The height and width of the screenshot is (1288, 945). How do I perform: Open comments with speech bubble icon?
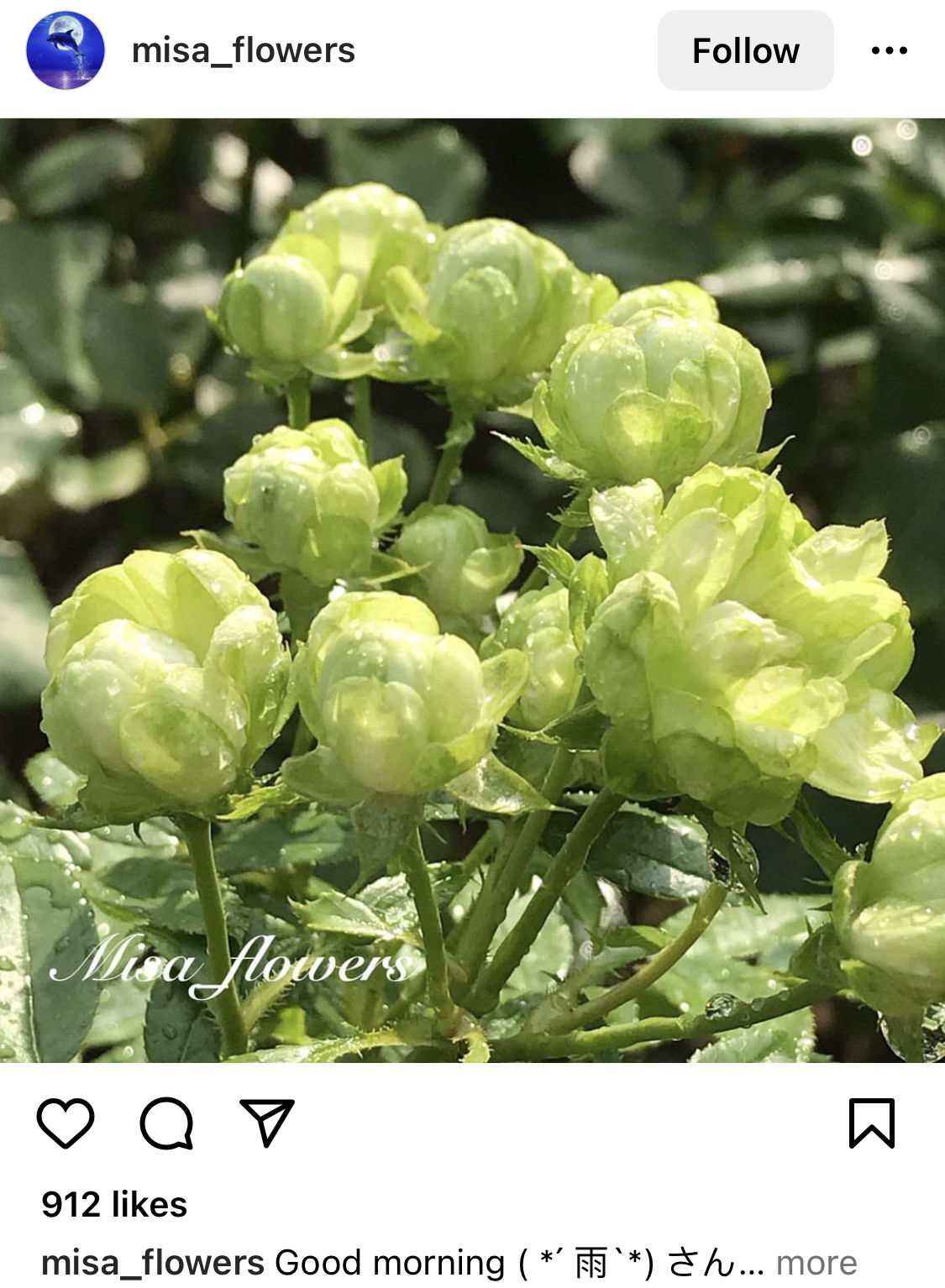pos(166,1123)
